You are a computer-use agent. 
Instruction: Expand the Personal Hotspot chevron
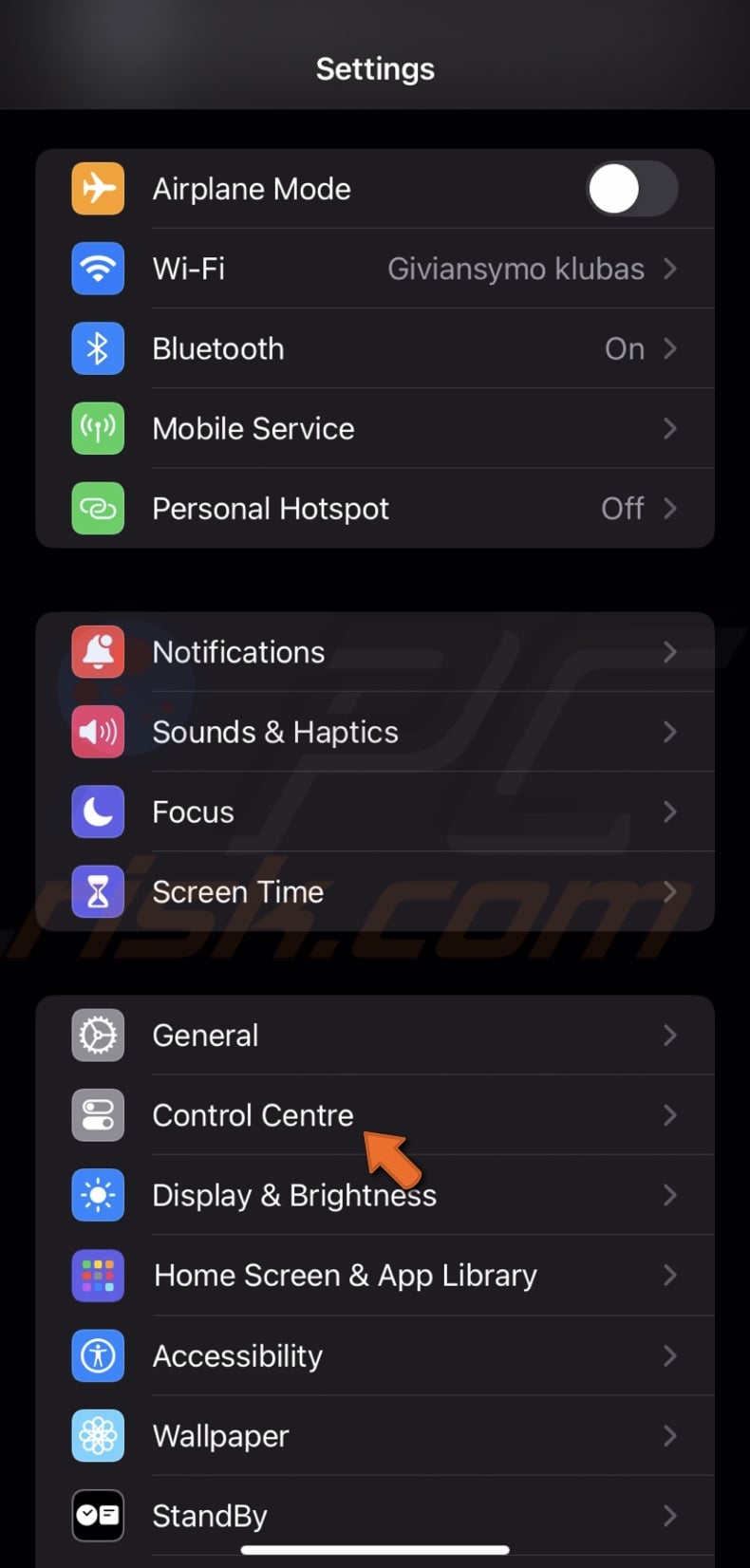(x=670, y=509)
